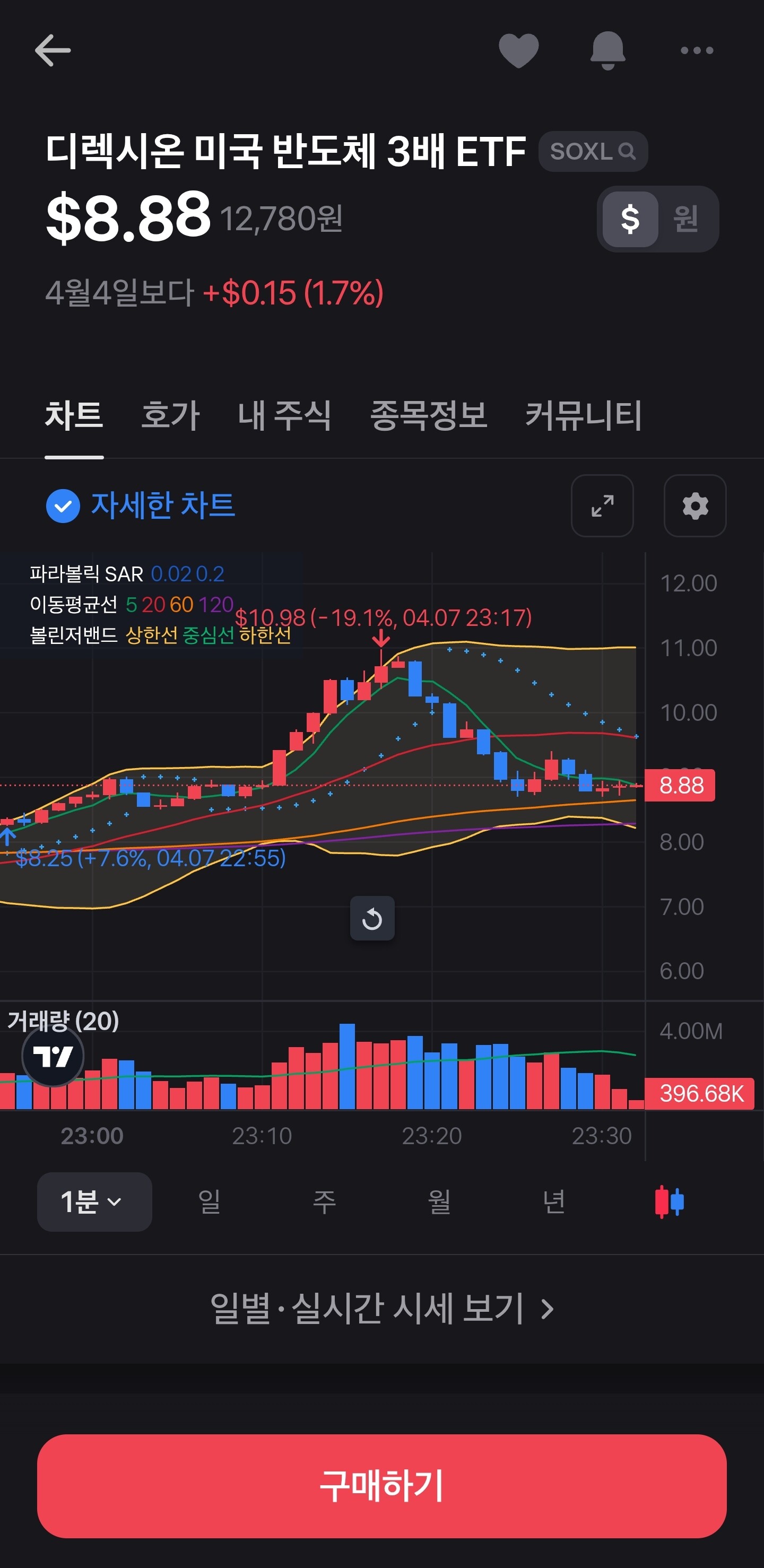Reset the chart view with refresh icon
Viewport: 764px width, 1568px height.
point(372,919)
